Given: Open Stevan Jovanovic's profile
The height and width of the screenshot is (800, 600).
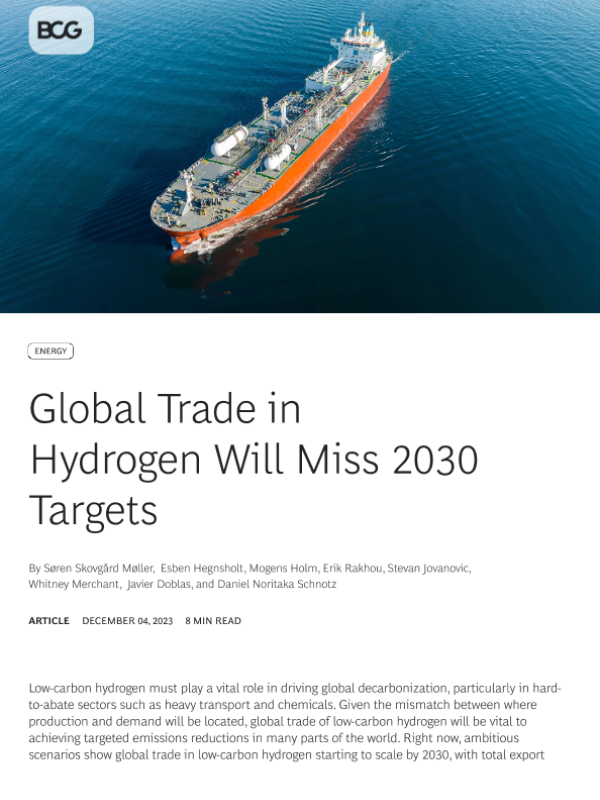Looking at the screenshot, I should [x=427, y=568].
